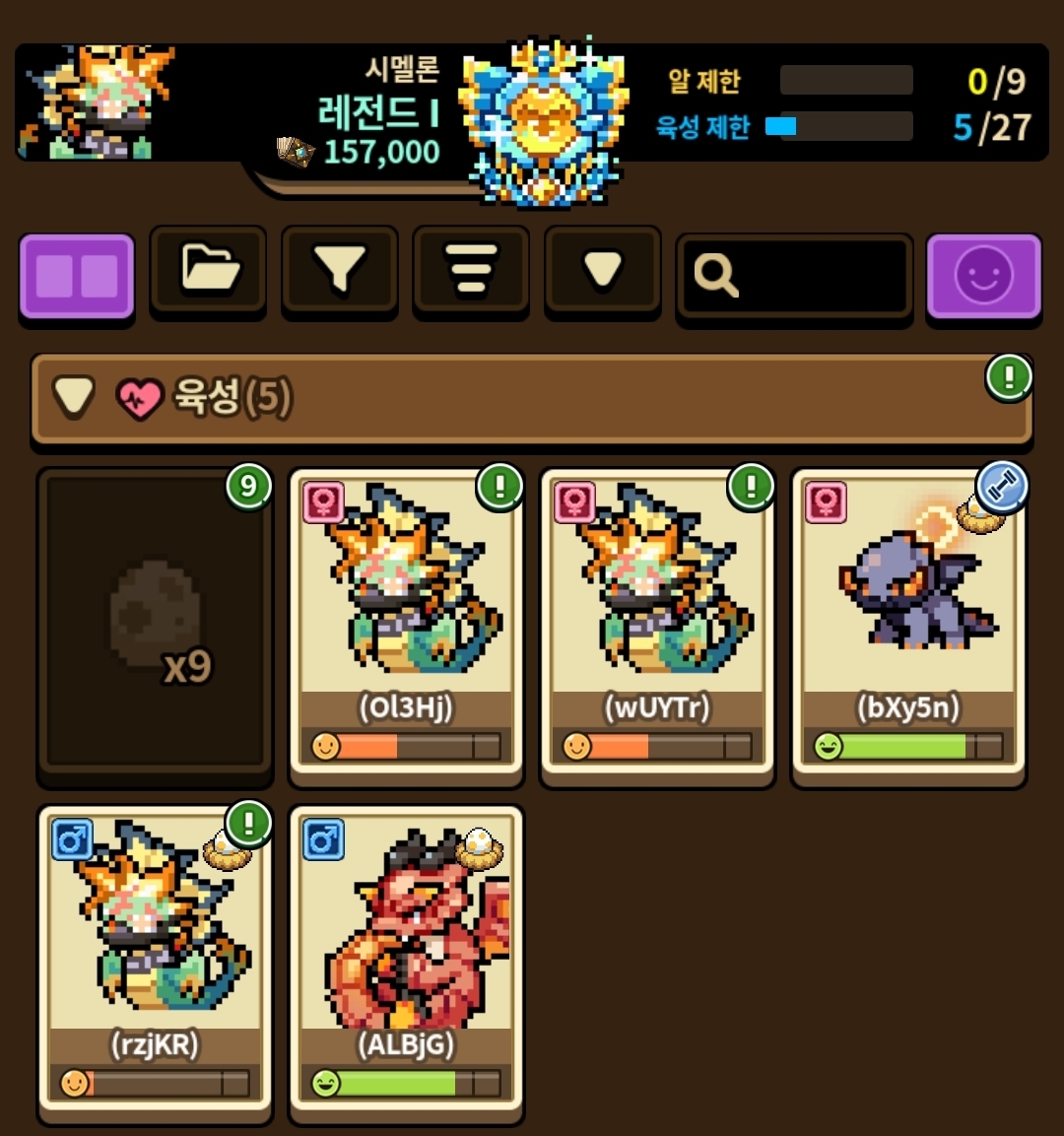Screen dimensions: 1064x1136
Task: Tap the downward triangle dropdown button
Action: 602,271
